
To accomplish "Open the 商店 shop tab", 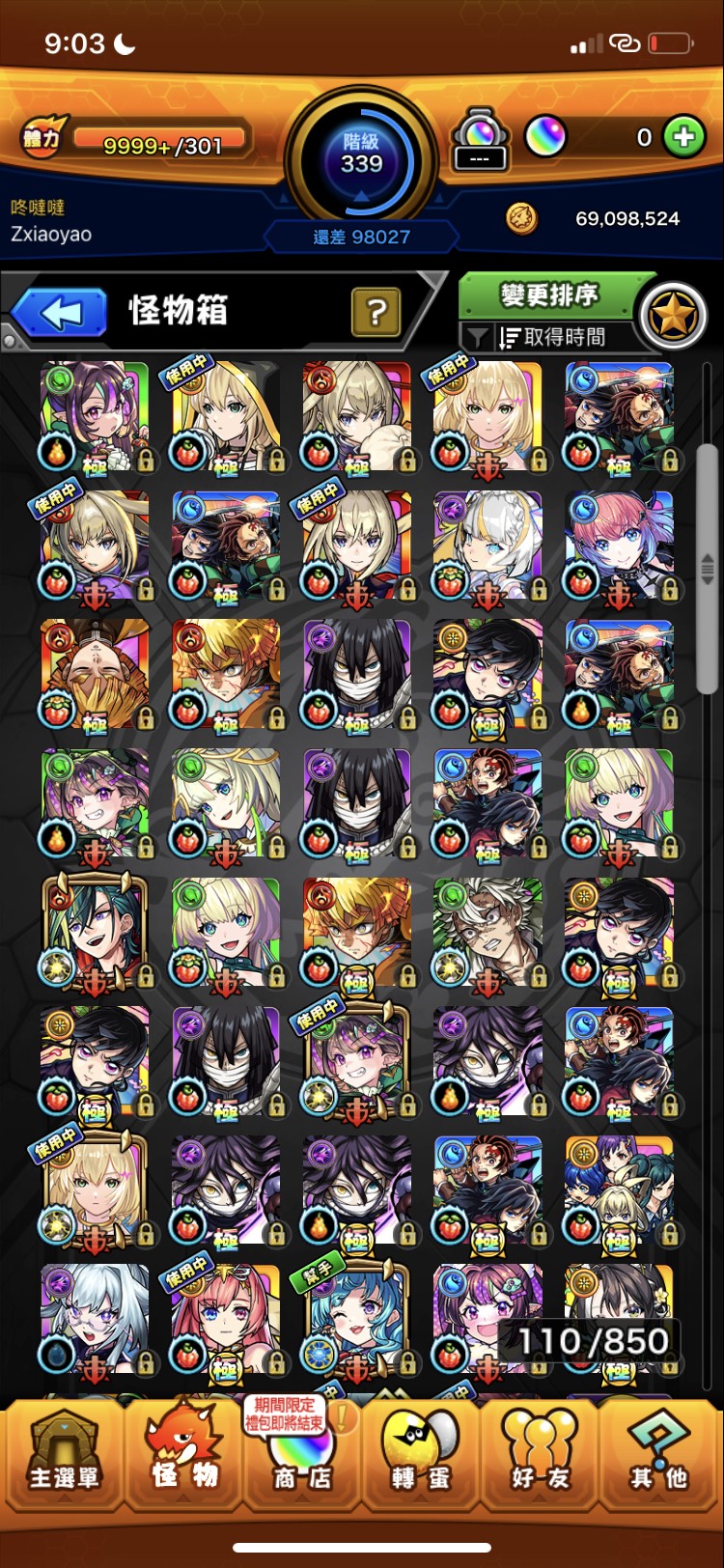I will coord(301,1453).
